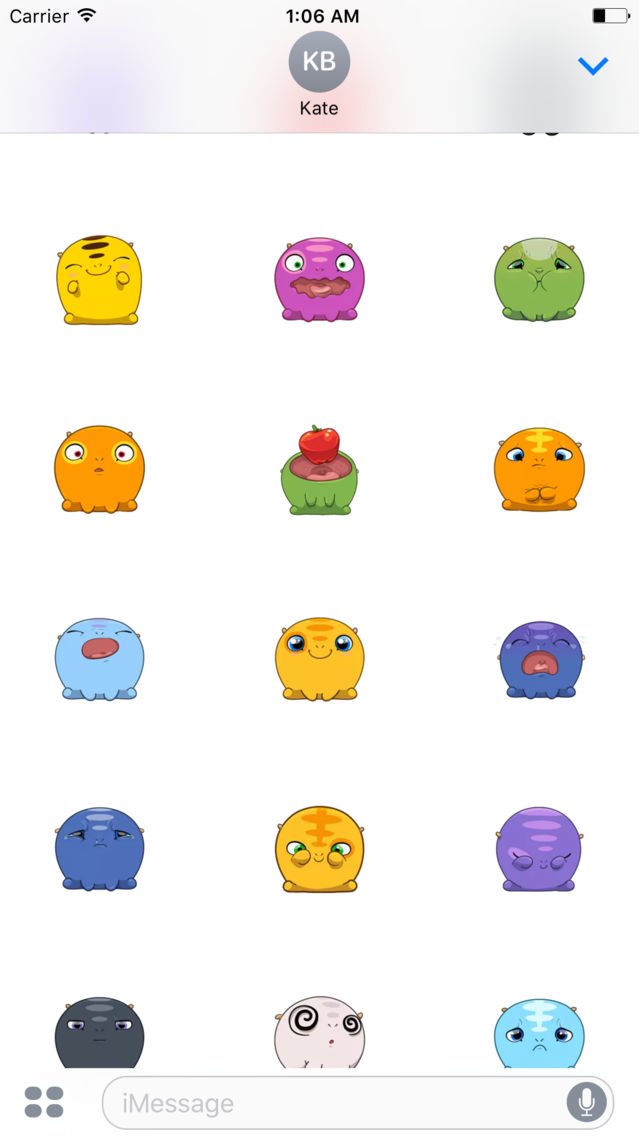Open the iMessage apps grid button
Viewport: 639px width, 1136px height.
[x=44, y=1102]
